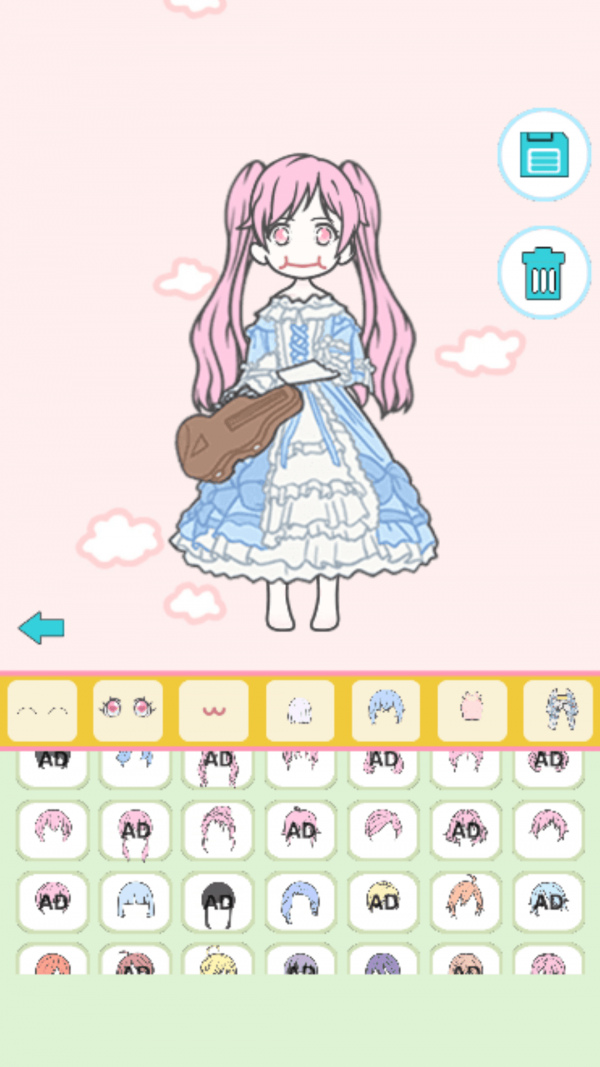Open the twin-tail hair category tab

click(557, 711)
